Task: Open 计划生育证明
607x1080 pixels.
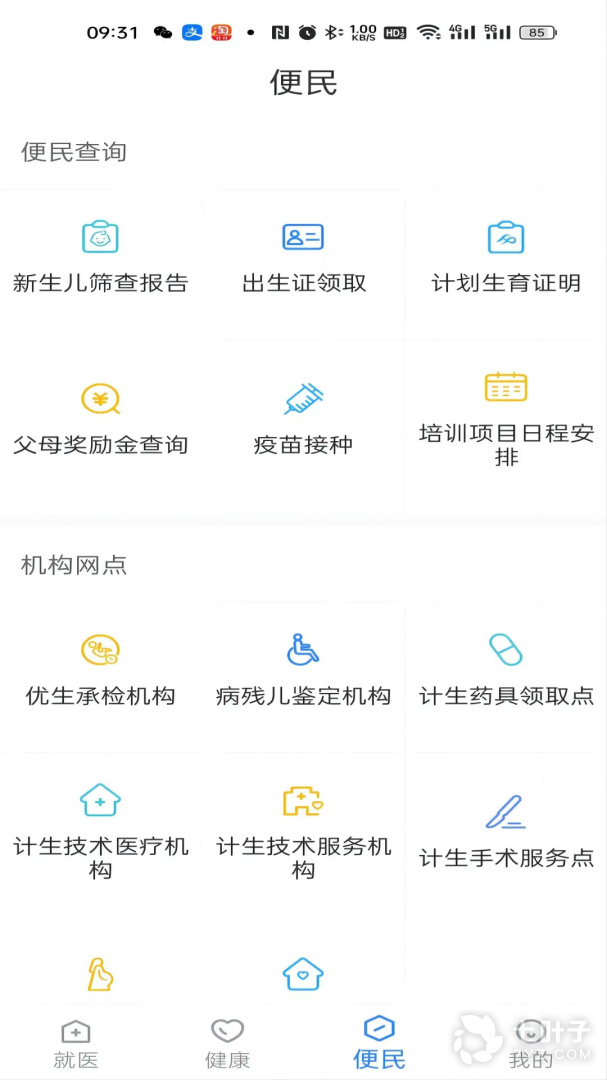Action: click(506, 258)
